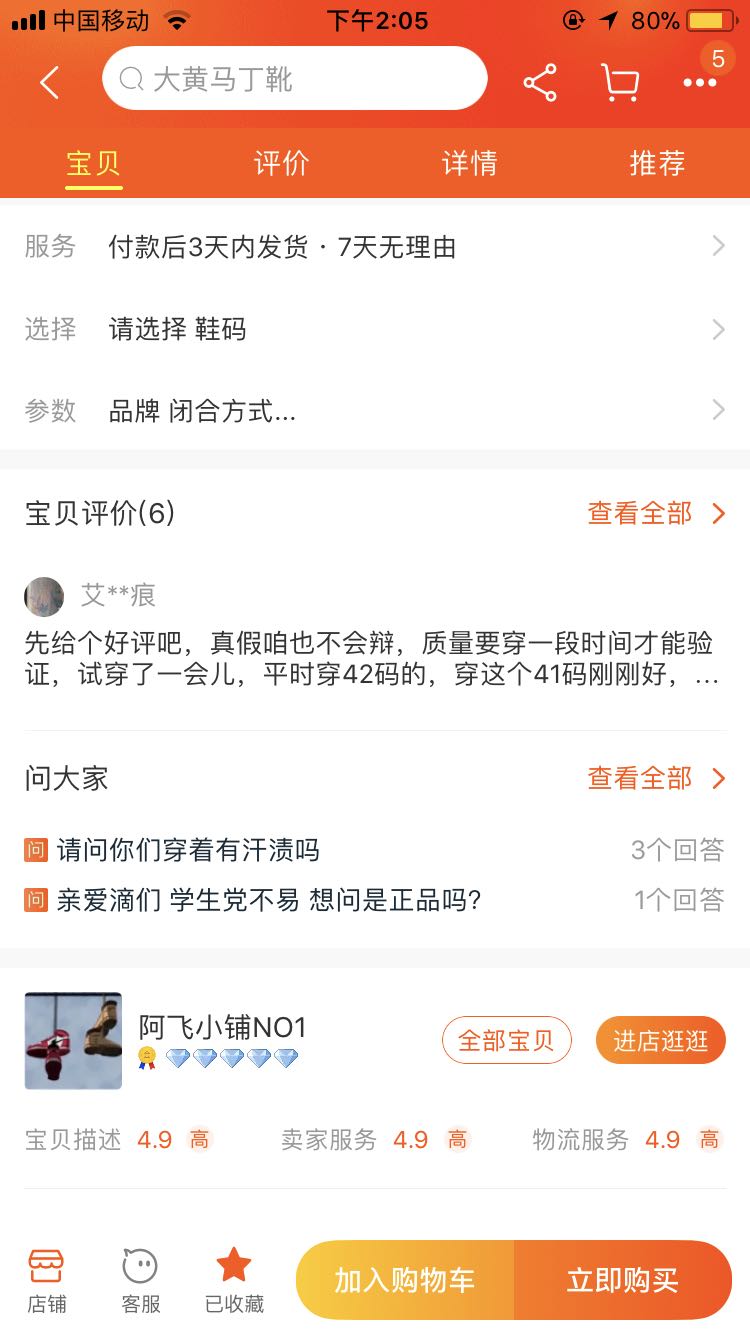Open the question about 是正品吗
Screen dimensions: 750x1334
pos(269,900)
